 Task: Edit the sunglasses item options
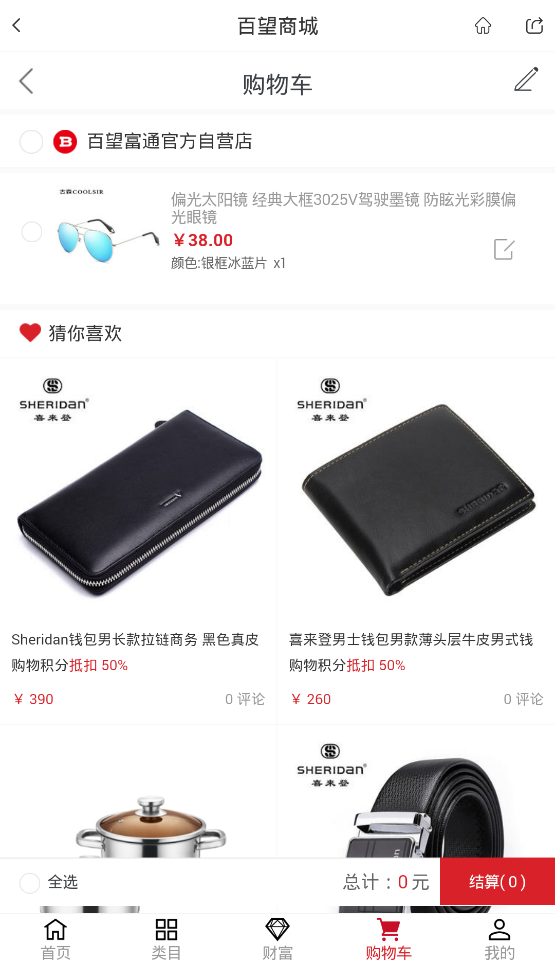(503, 249)
